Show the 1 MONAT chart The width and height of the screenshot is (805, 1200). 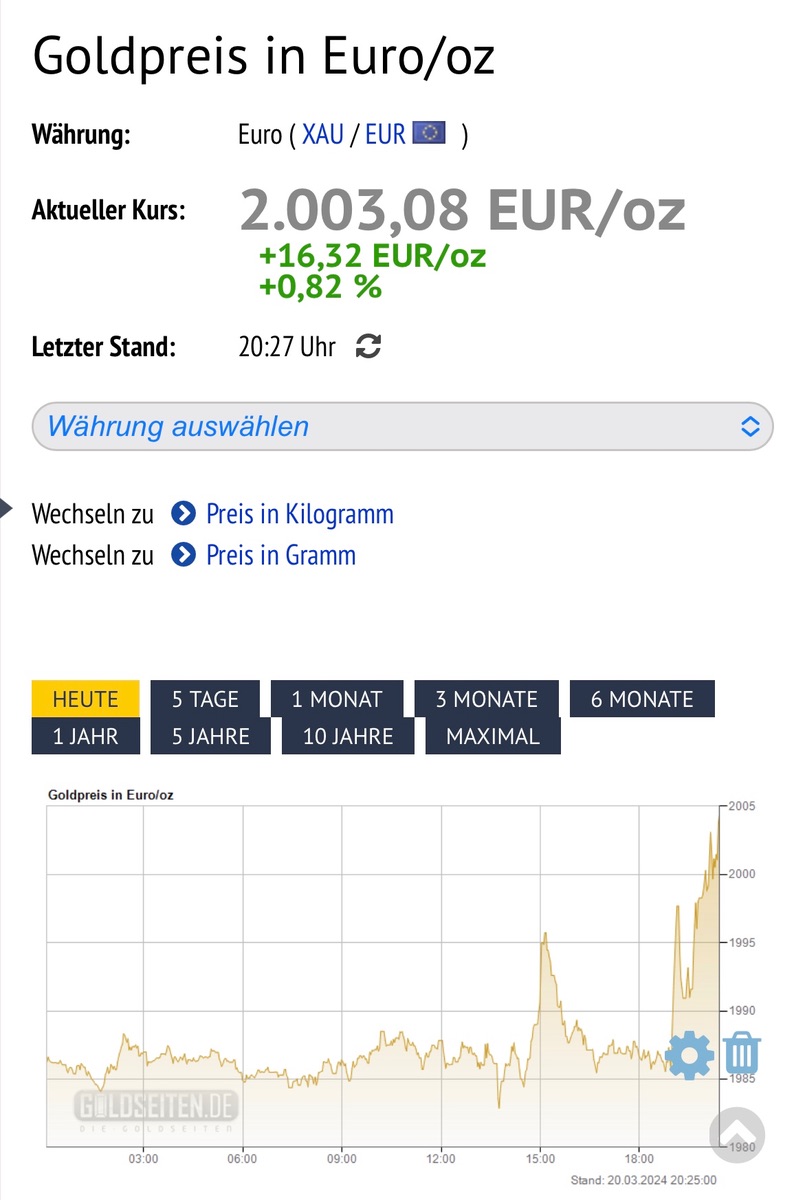[x=337, y=699]
